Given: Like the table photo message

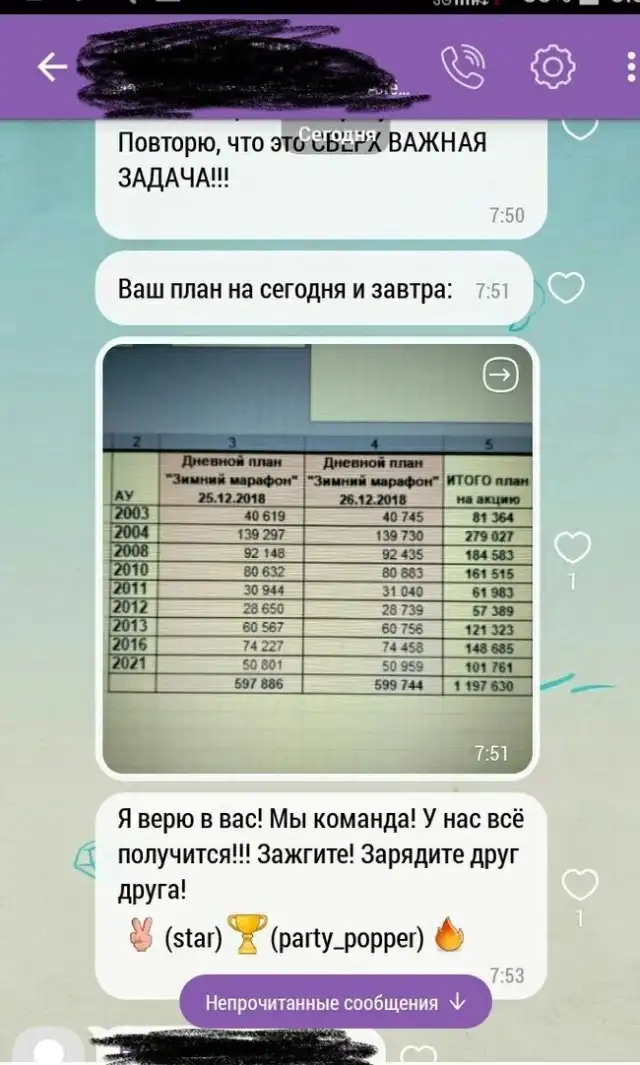Looking at the screenshot, I should 573,548.
